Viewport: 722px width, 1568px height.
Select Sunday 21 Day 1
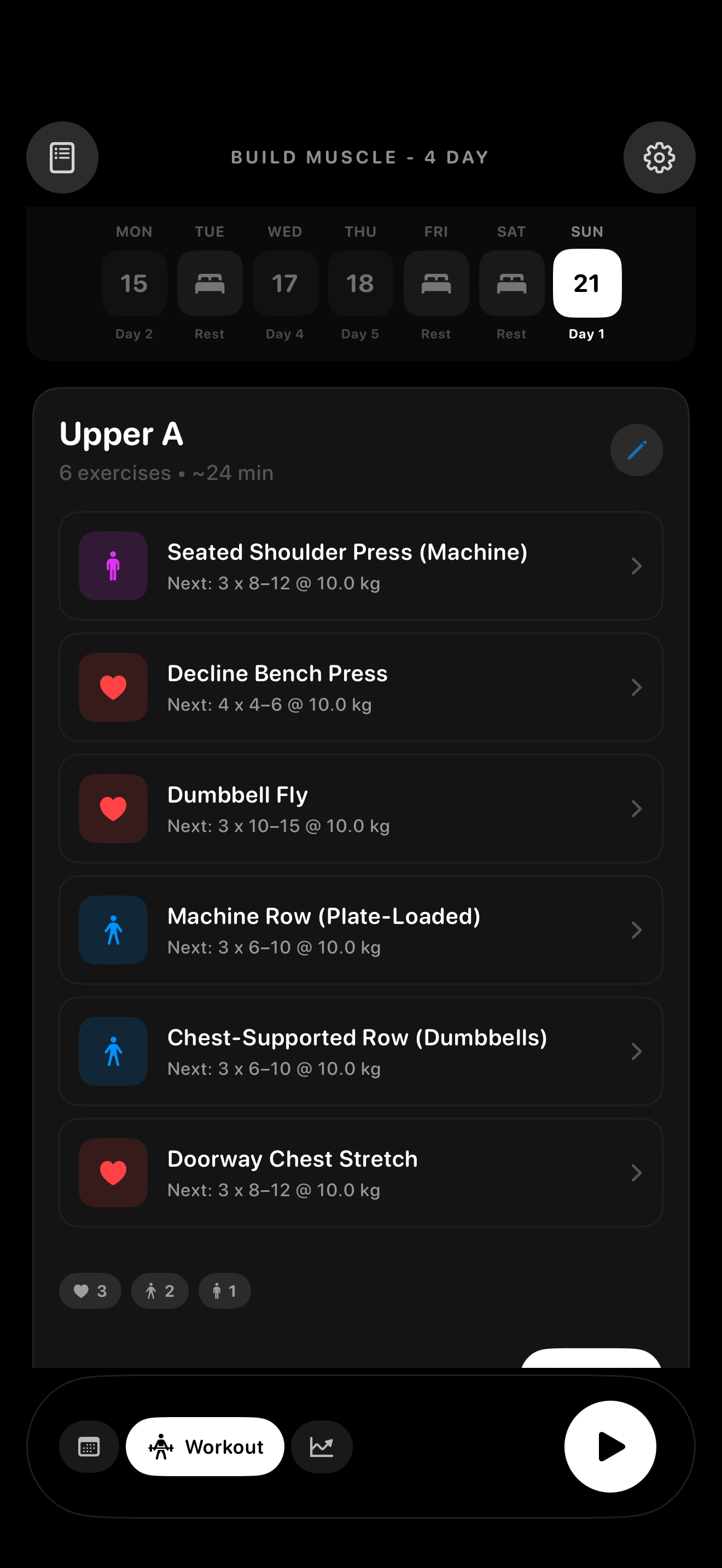tap(587, 284)
